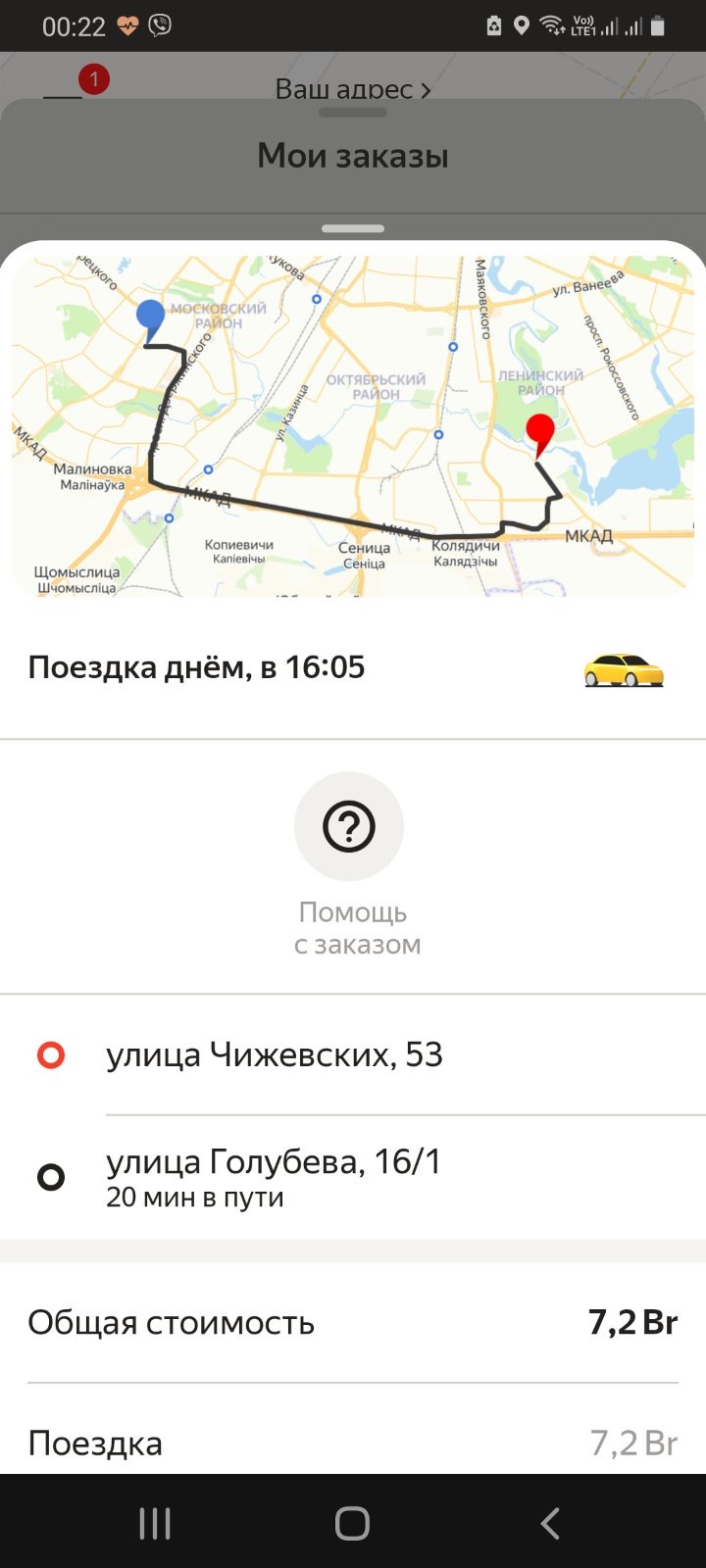
Task: Show recent apps
Action: click(155, 1523)
